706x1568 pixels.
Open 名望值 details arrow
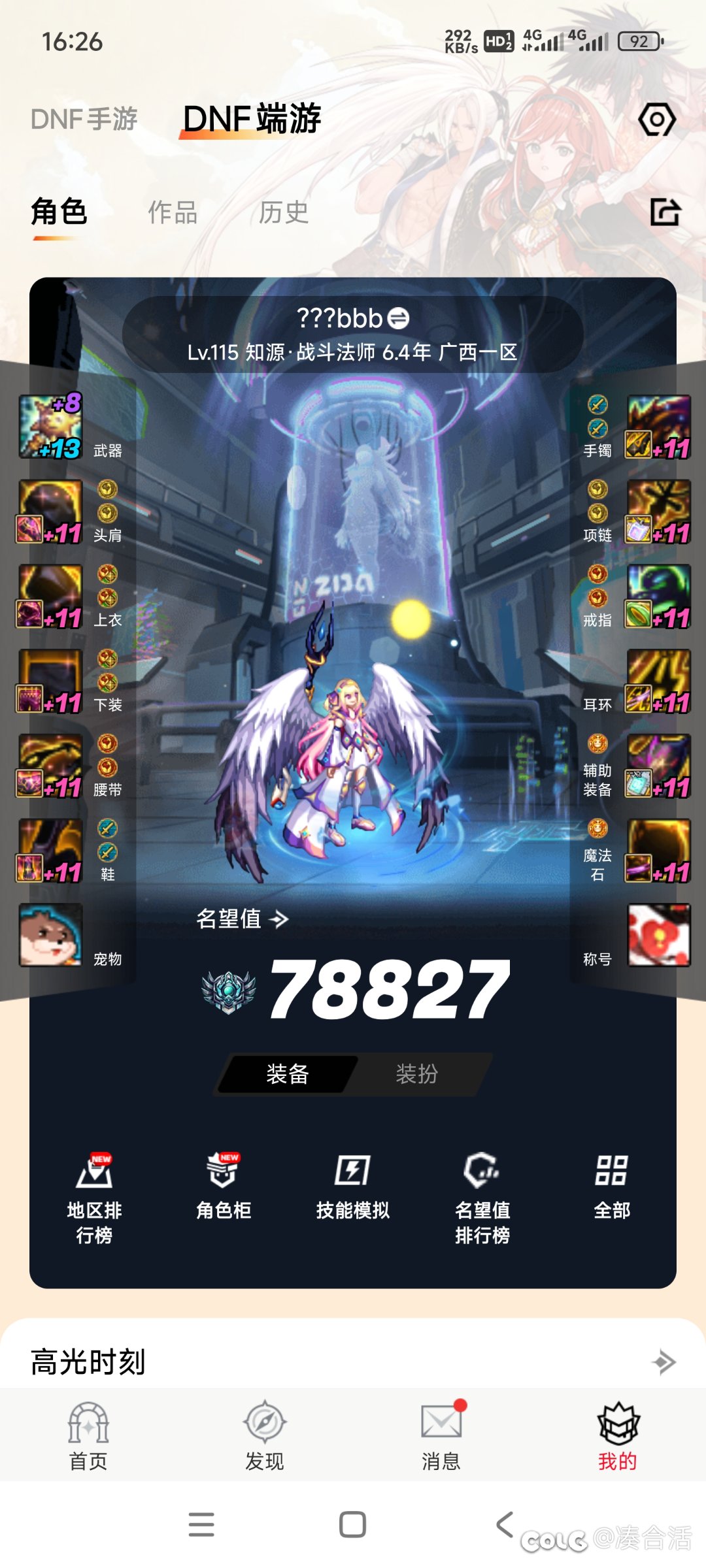click(x=279, y=920)
